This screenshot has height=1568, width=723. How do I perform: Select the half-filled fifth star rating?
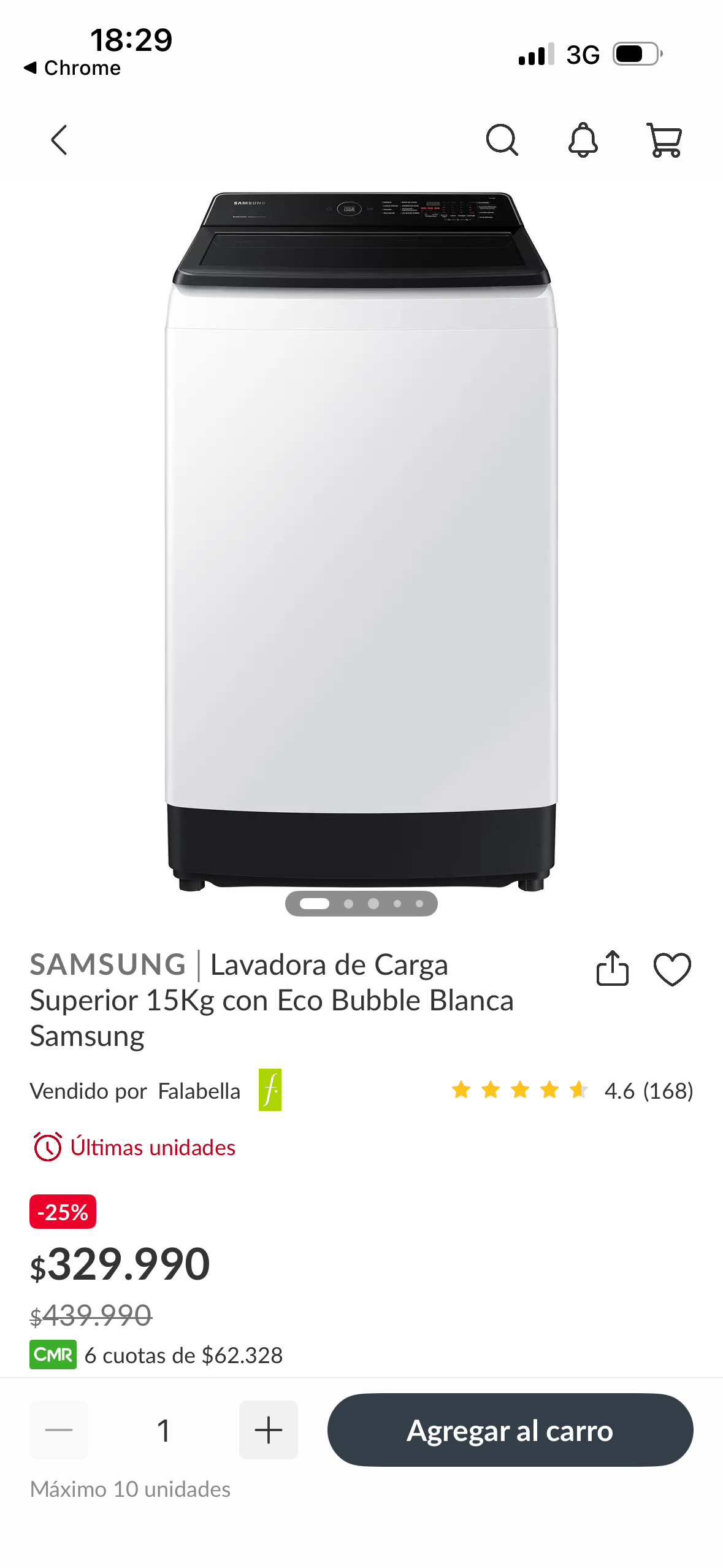[577, 1090]
